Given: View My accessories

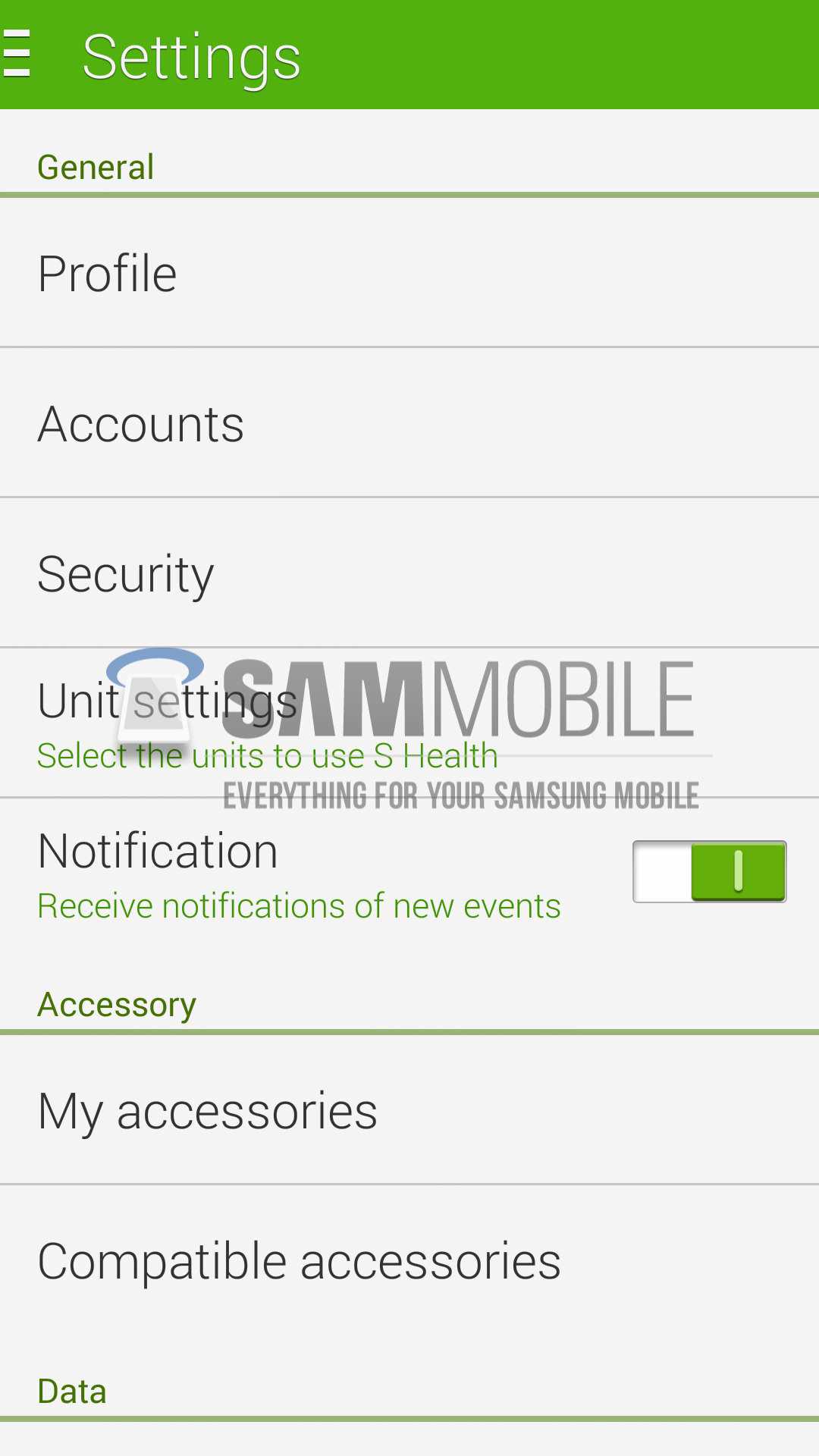Looking at the screenshot, I should 409,1110.
